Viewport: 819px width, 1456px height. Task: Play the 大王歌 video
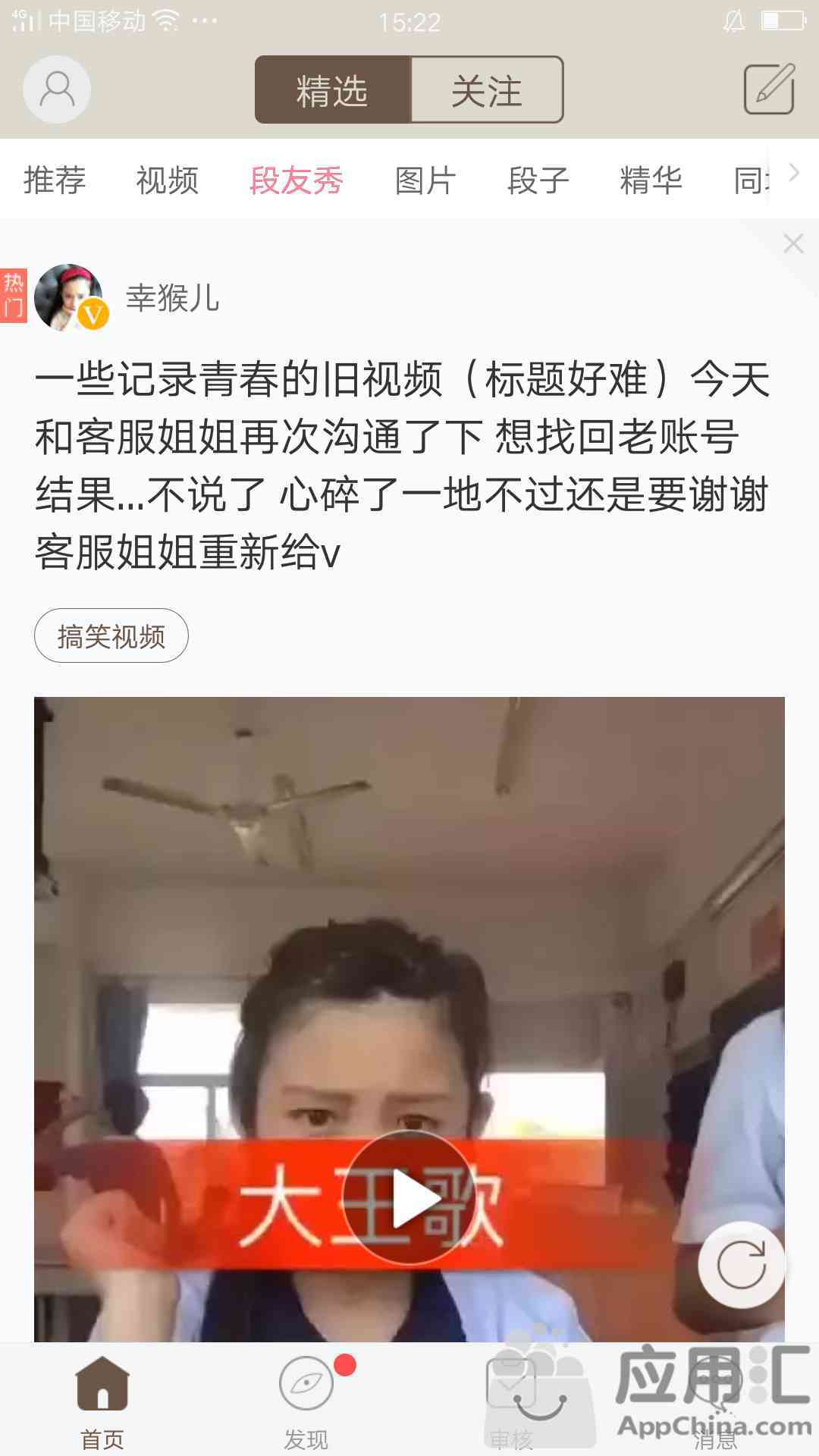[409, 1198]
